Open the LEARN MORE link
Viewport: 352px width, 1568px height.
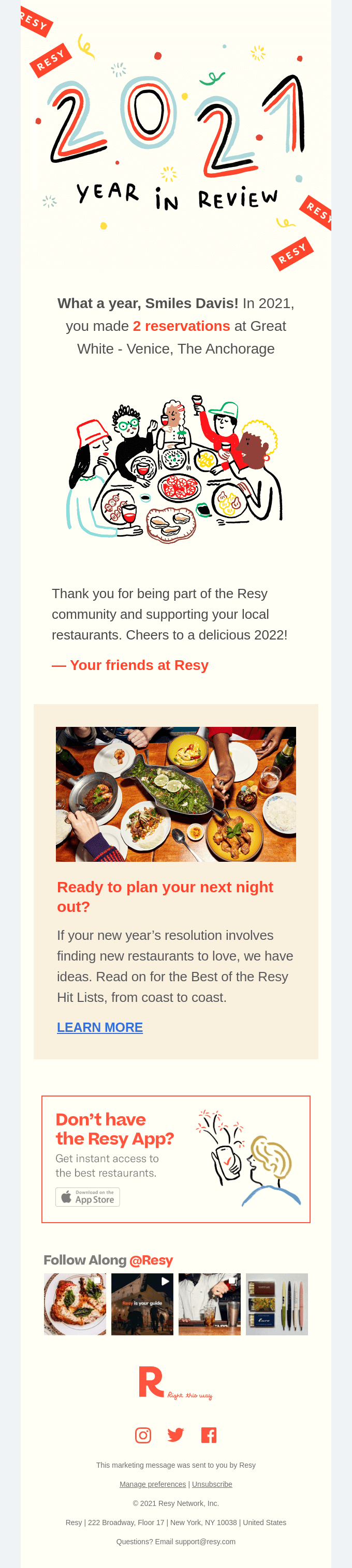click(x=100, y=1027)
